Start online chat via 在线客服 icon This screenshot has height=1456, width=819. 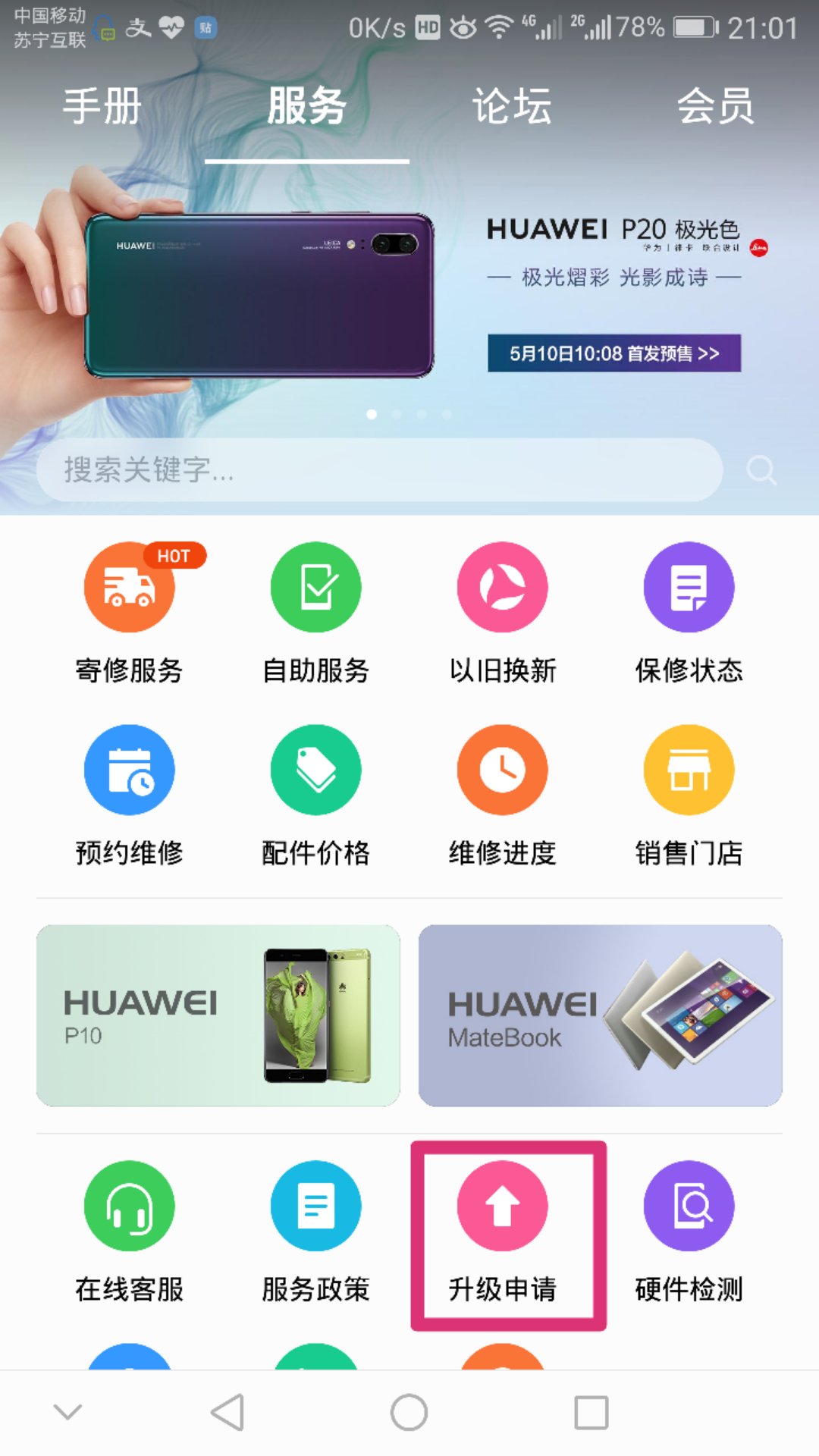coord(129,1205)
